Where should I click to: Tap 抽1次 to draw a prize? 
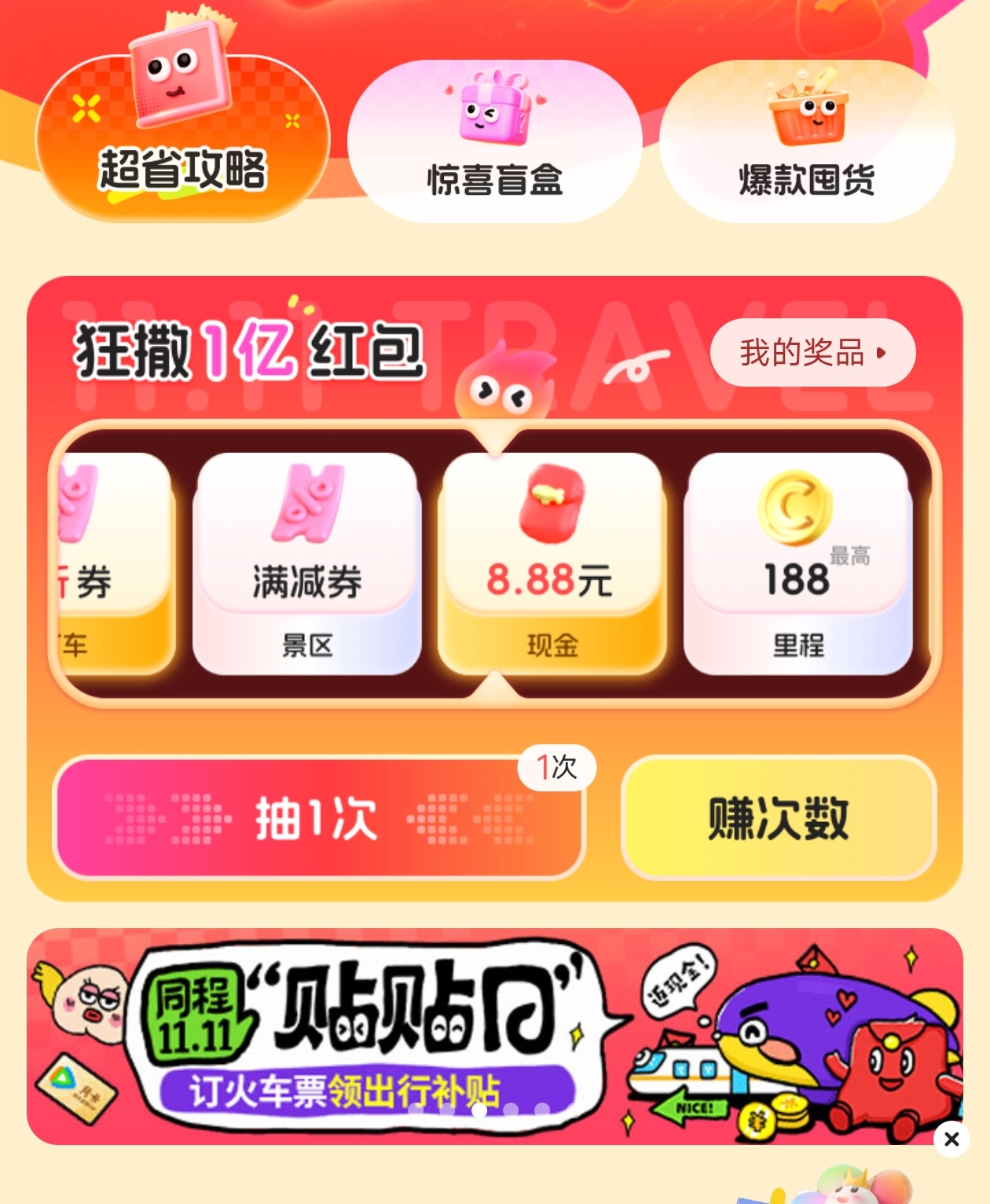318,818
